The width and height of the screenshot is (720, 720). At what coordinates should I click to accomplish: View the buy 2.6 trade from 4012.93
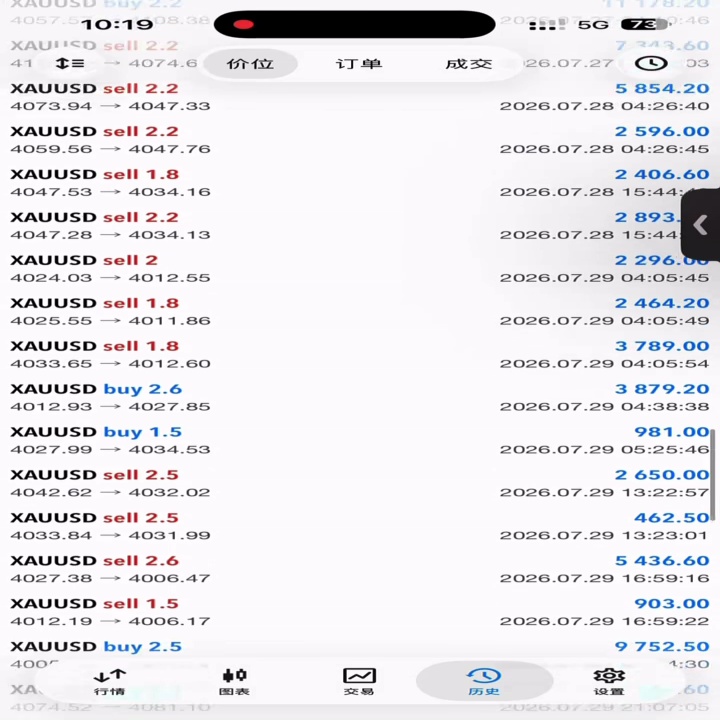[x=360, y=397]
